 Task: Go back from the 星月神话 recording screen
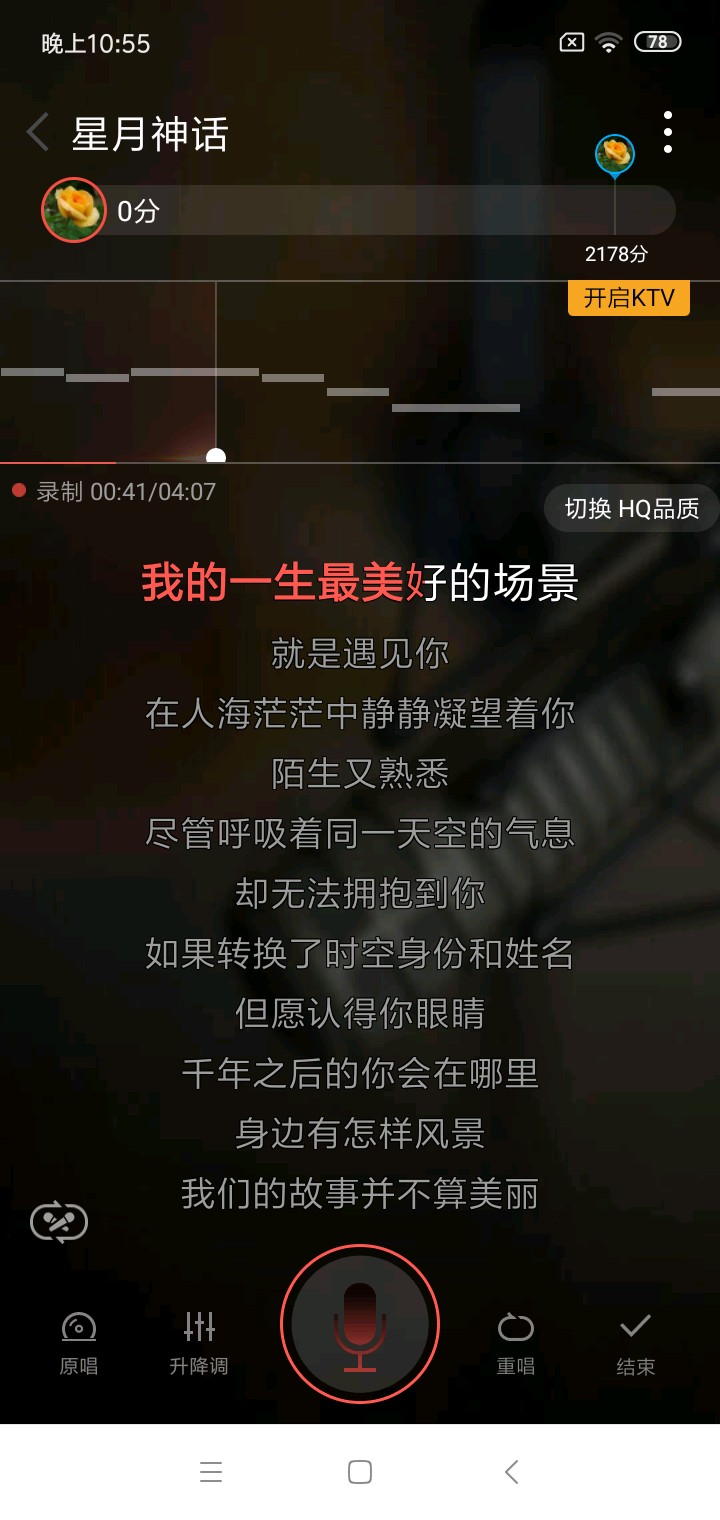[x=38, y=133]
